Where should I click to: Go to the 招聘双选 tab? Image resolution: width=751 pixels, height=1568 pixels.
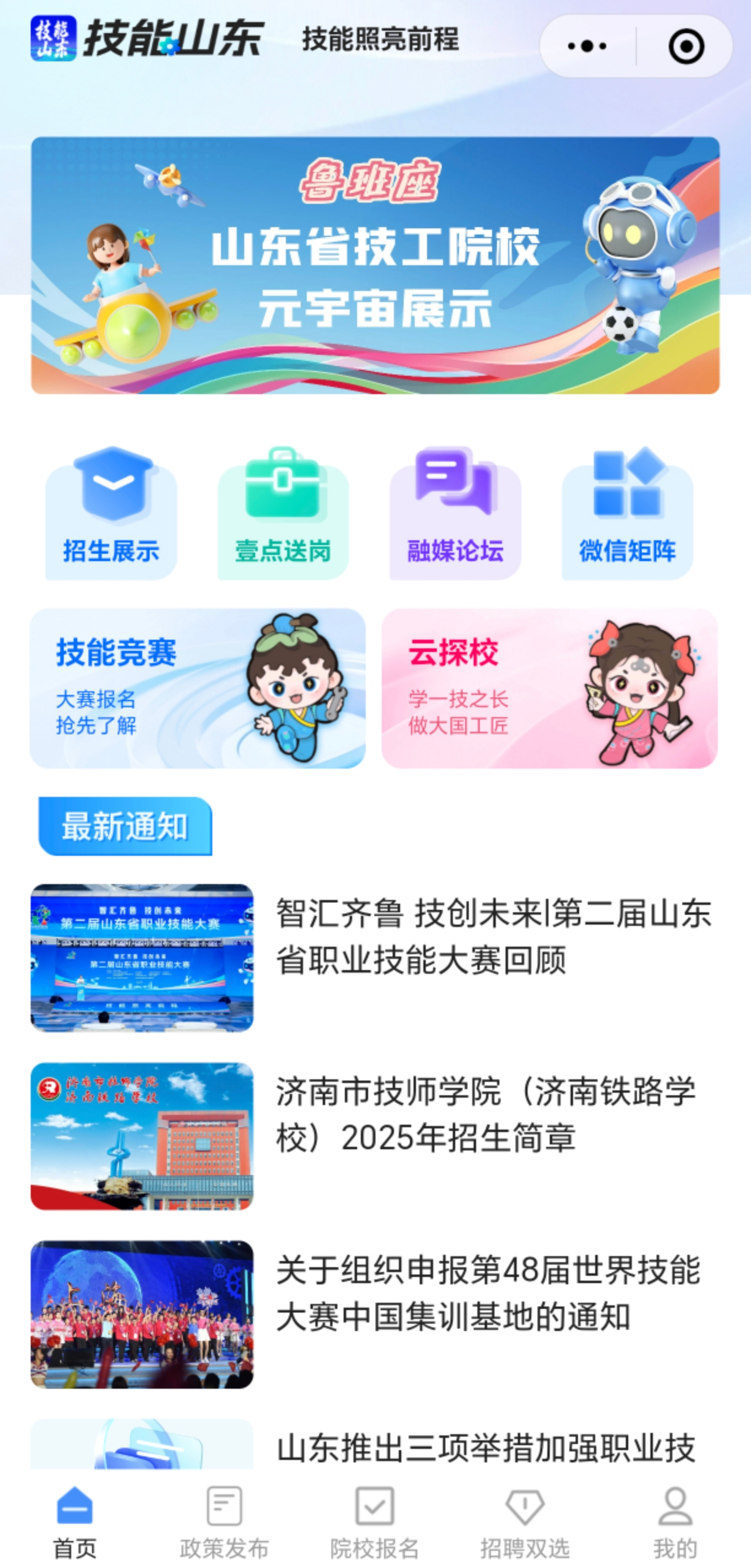pos(525,1523)
